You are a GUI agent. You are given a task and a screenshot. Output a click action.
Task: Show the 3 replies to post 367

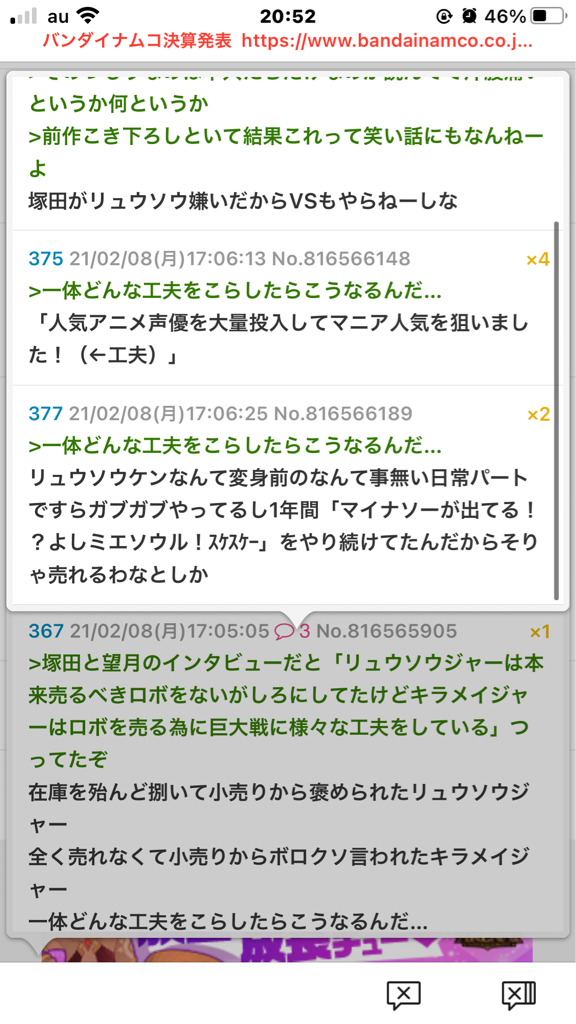click(x=292, y=631)
